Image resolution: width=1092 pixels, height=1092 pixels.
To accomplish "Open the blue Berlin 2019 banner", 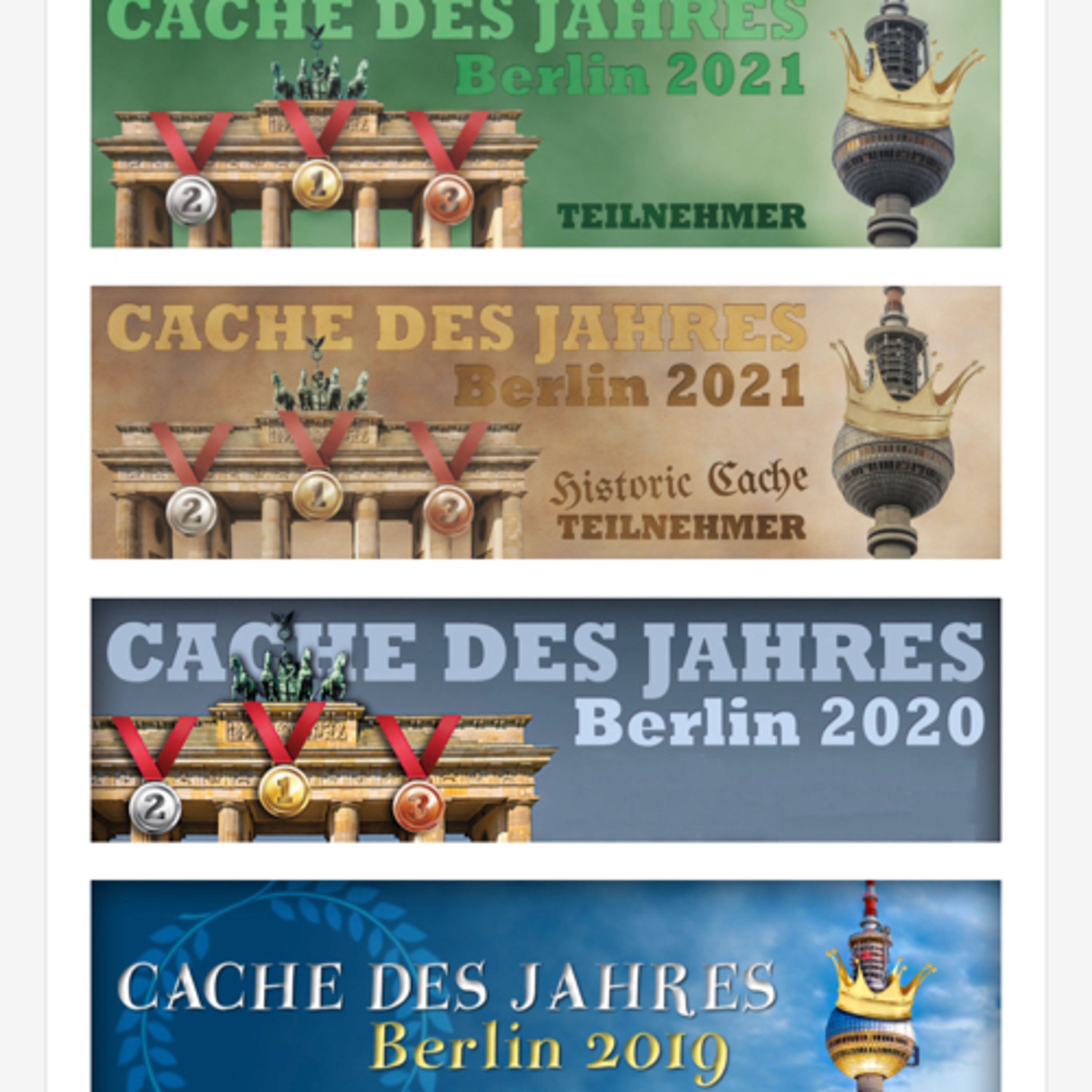I will (545, 986).
